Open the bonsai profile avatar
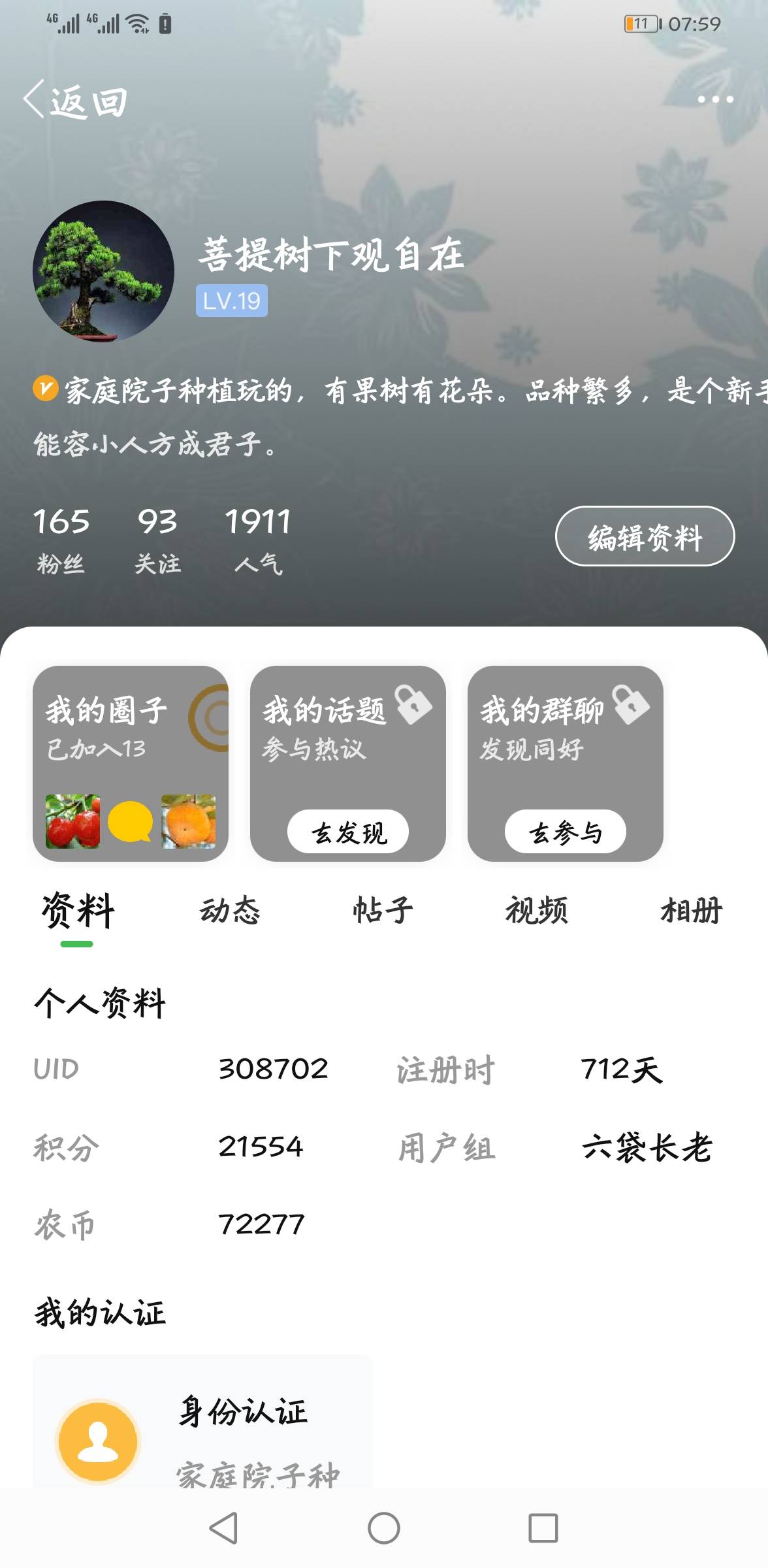This screenshot has width=768, height=1568. (x=103, y=271)
